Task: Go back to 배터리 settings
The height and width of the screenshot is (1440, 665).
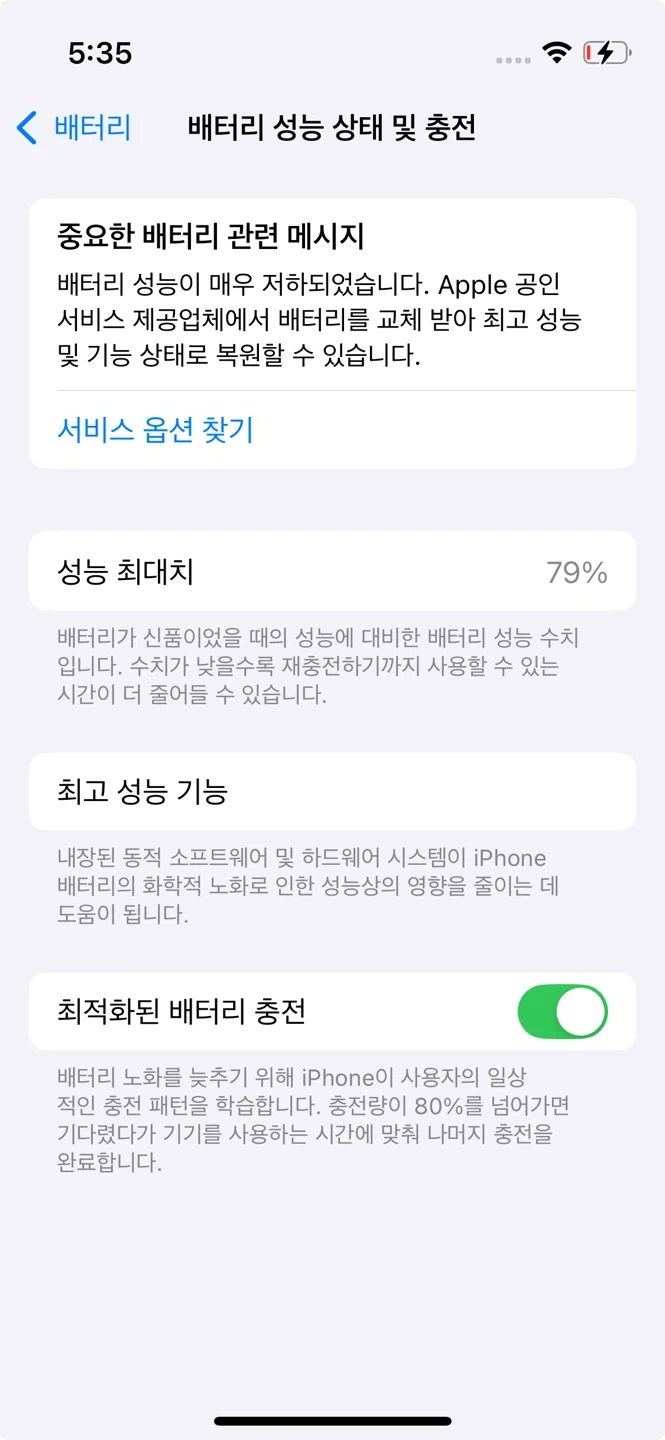Action: click(75, 128)
